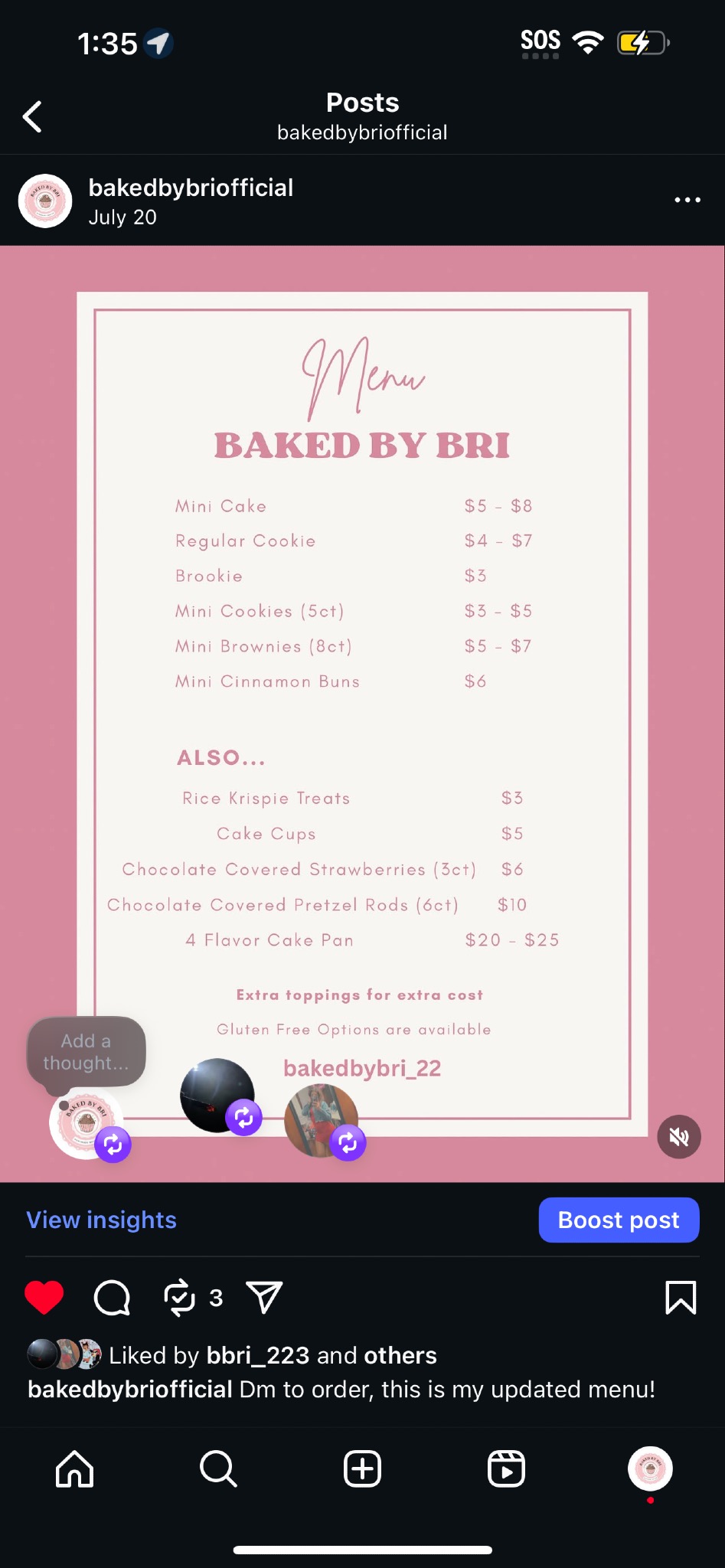Image resolution: width=725 pixels, height=1568 pixels.
Task: Create a new post with the plus icon
Action: (362, 1468)
